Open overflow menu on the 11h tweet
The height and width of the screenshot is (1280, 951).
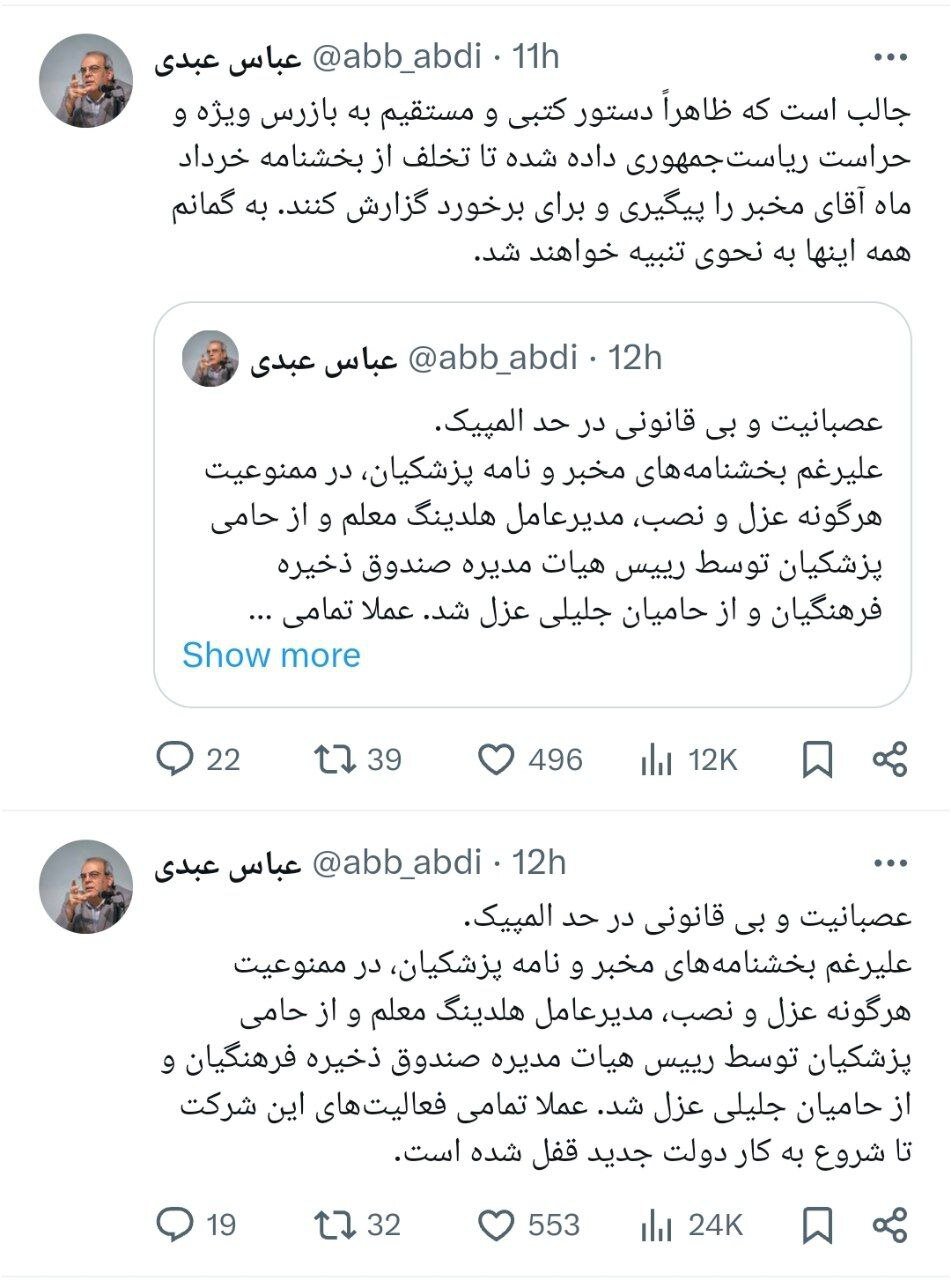889,58
